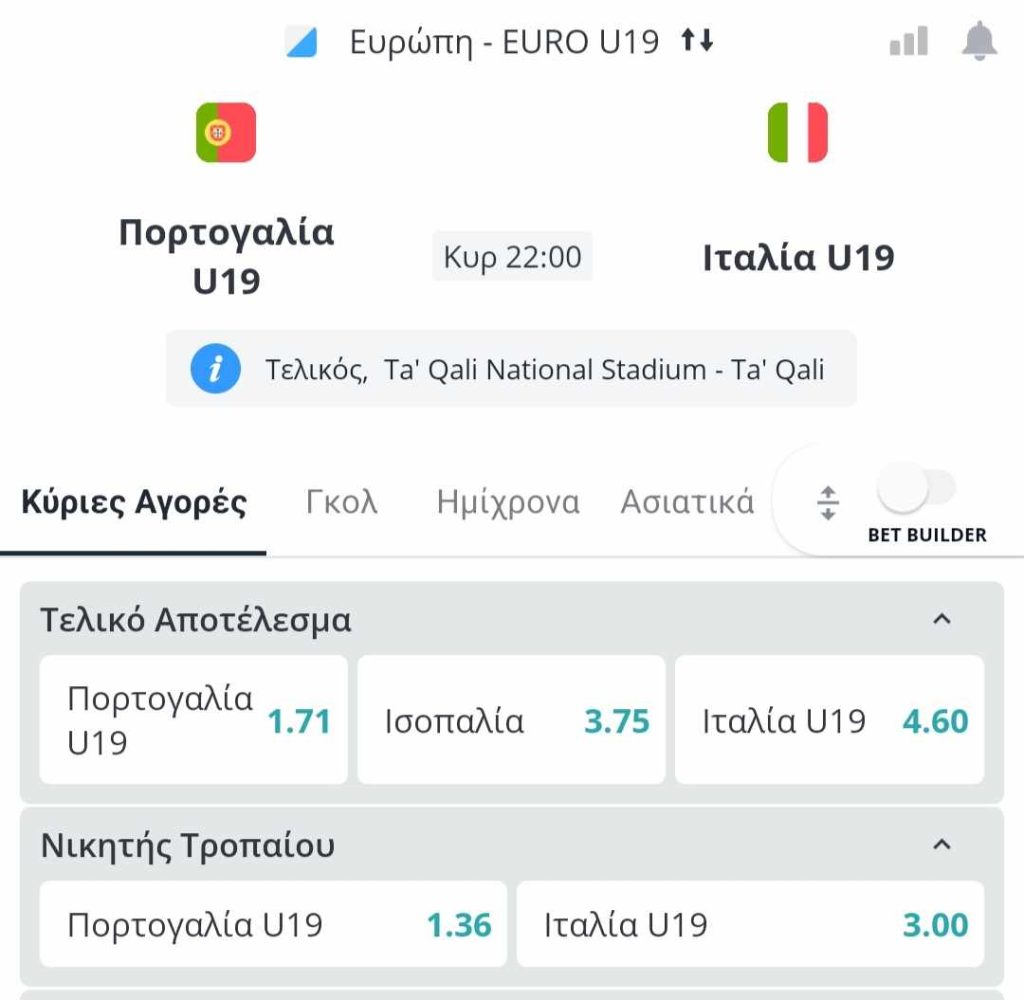Choose Ιταλία U19 trophy winner at 3.00
The height and width of the screenshot is (1000, 1024).
[x=750, y=924]
